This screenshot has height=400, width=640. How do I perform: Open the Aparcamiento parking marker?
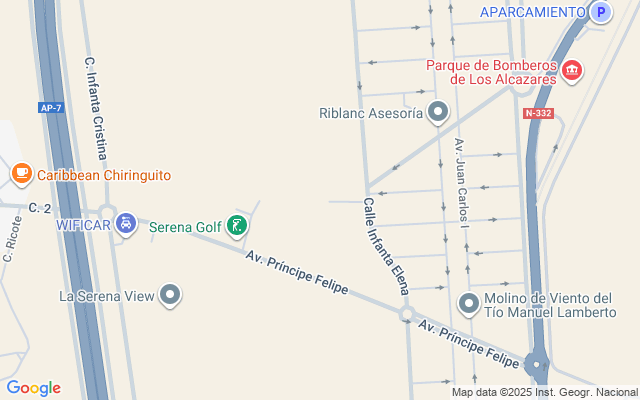click(600, 12)
